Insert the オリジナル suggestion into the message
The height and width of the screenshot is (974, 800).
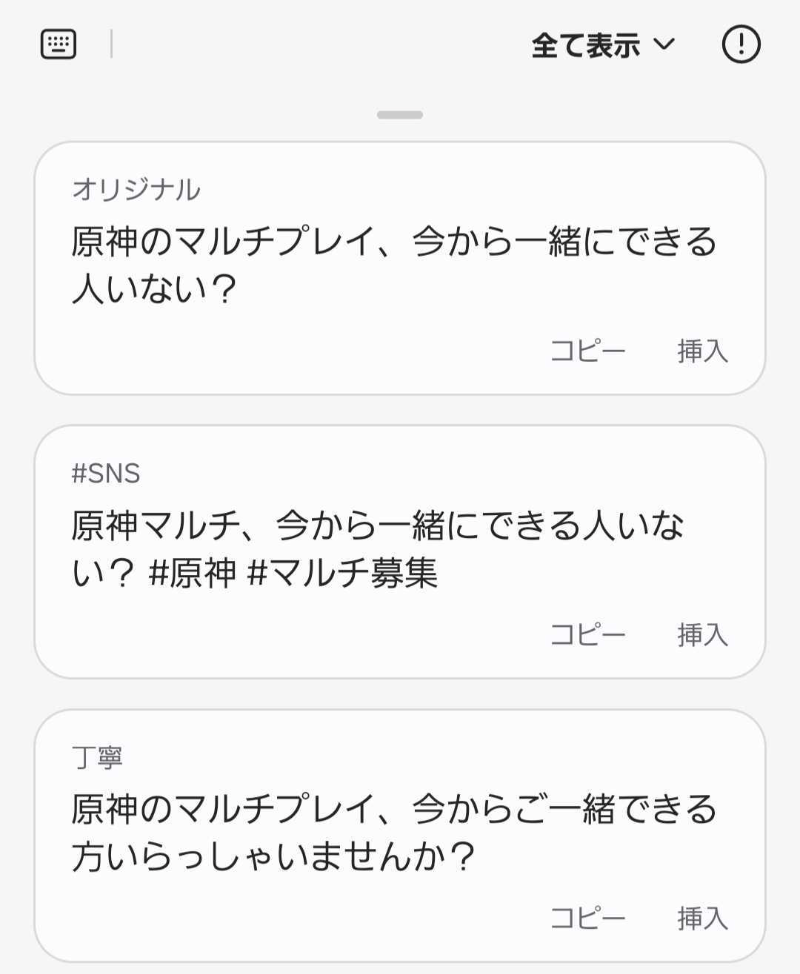702,349
